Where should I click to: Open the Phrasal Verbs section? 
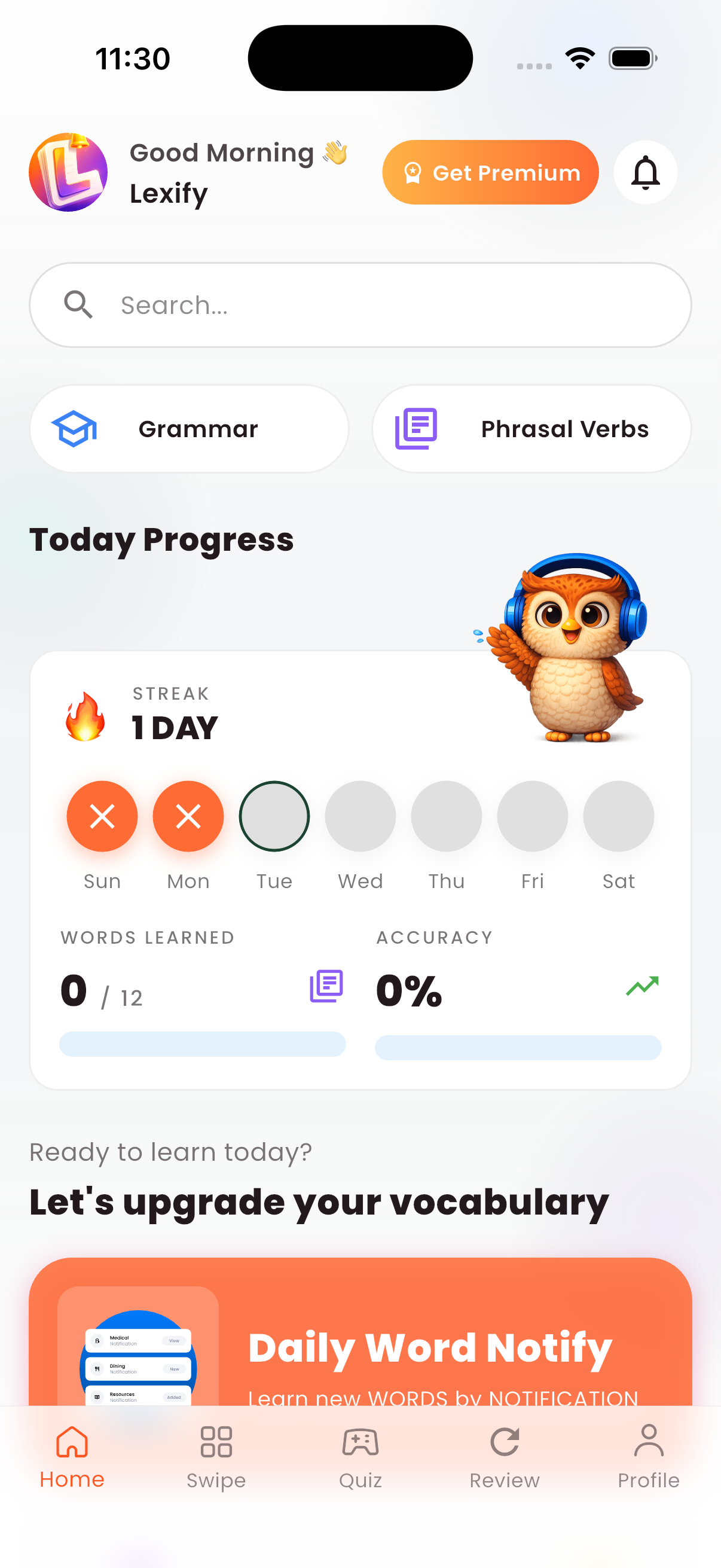[x=531, y=429]
